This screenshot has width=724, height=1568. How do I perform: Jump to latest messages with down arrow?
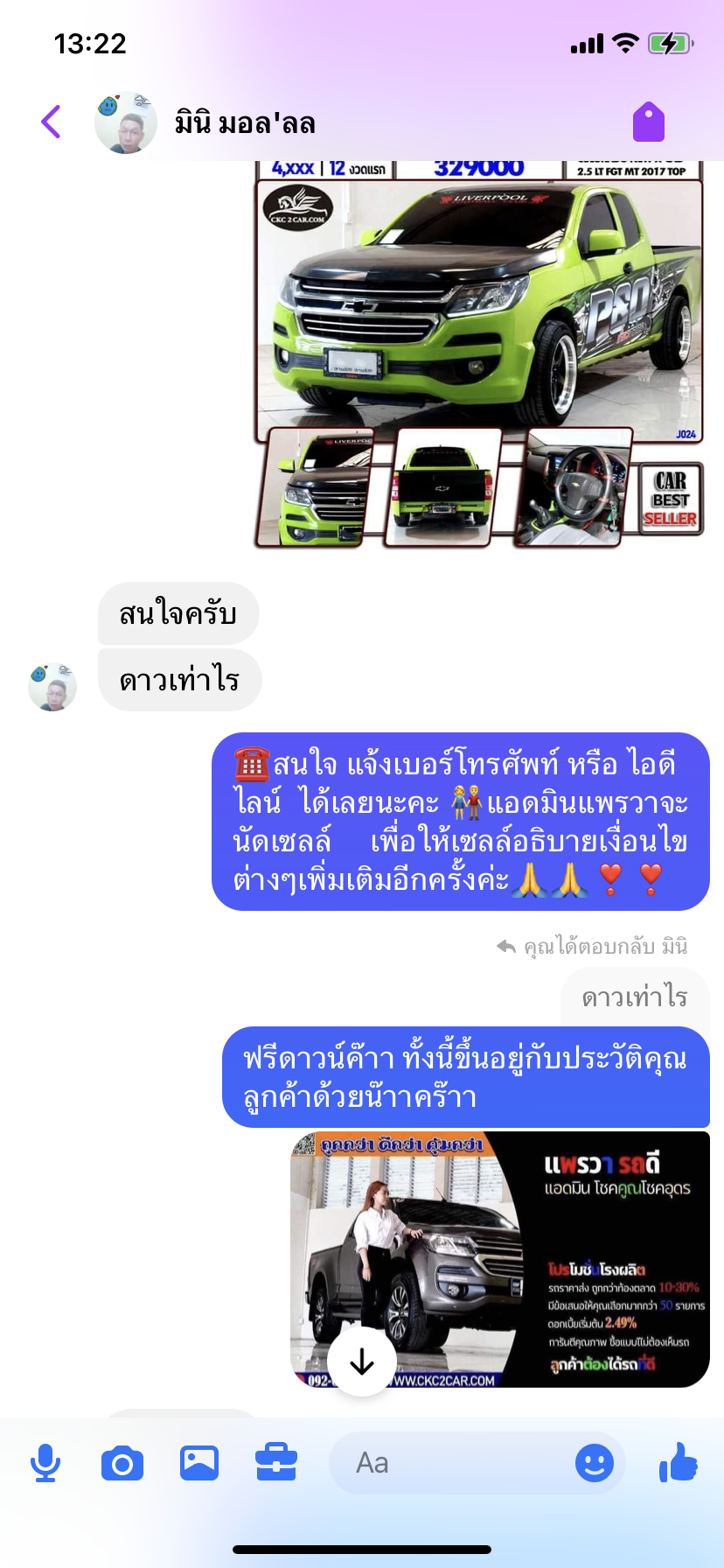(x=362, y=1361)
